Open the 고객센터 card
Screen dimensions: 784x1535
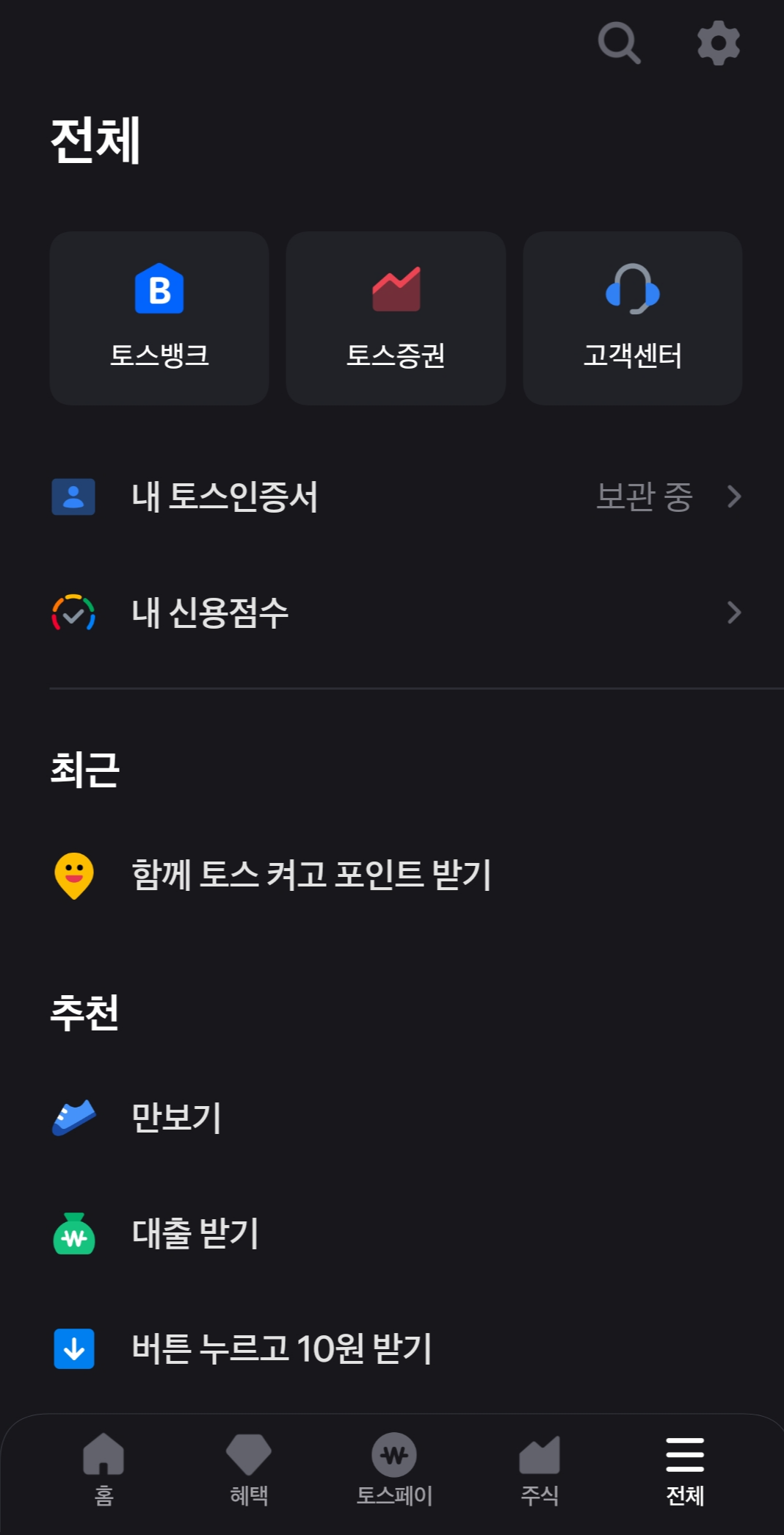point(632,318)
